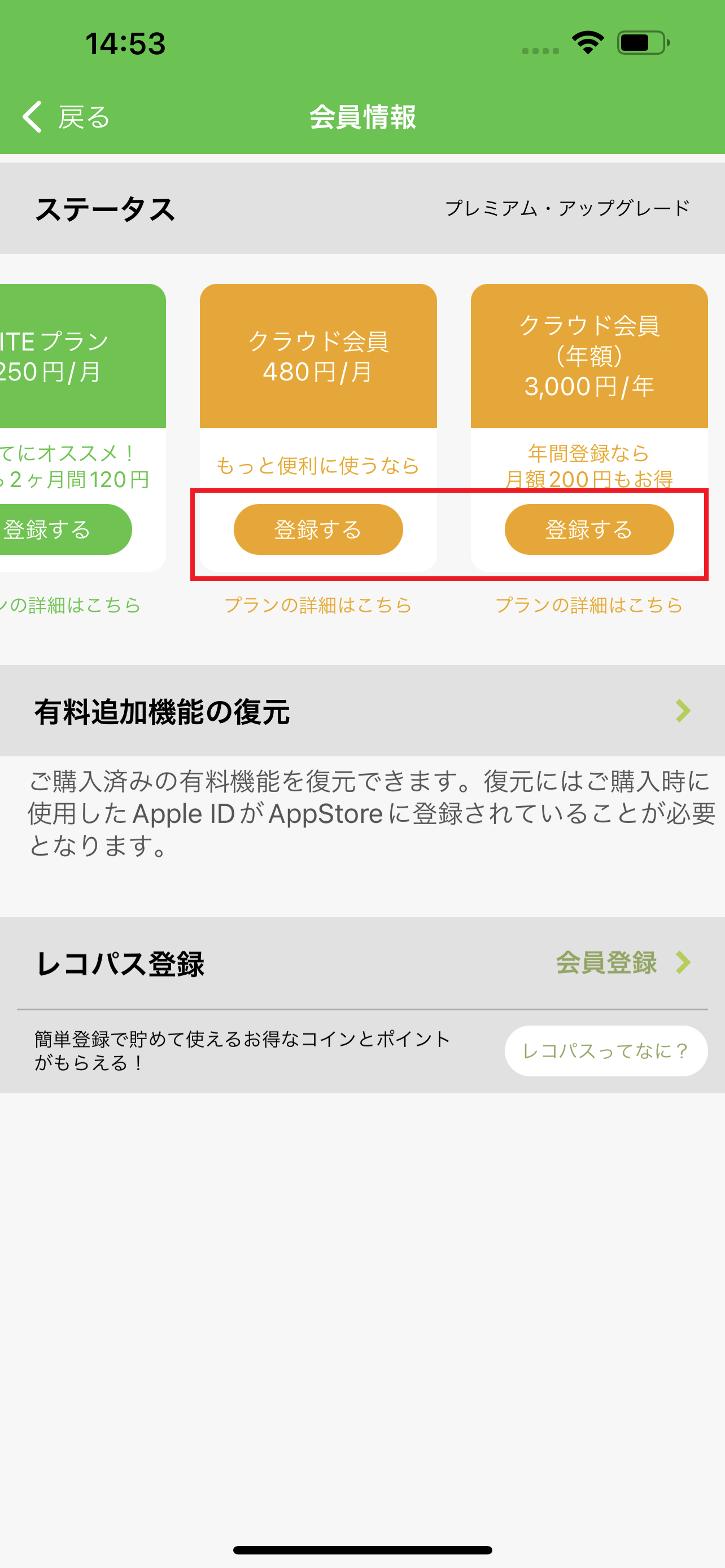The image size is (725, 1568).
Task: Tap the レコパスってなに？ button
Action: (x=605, y=1050)
